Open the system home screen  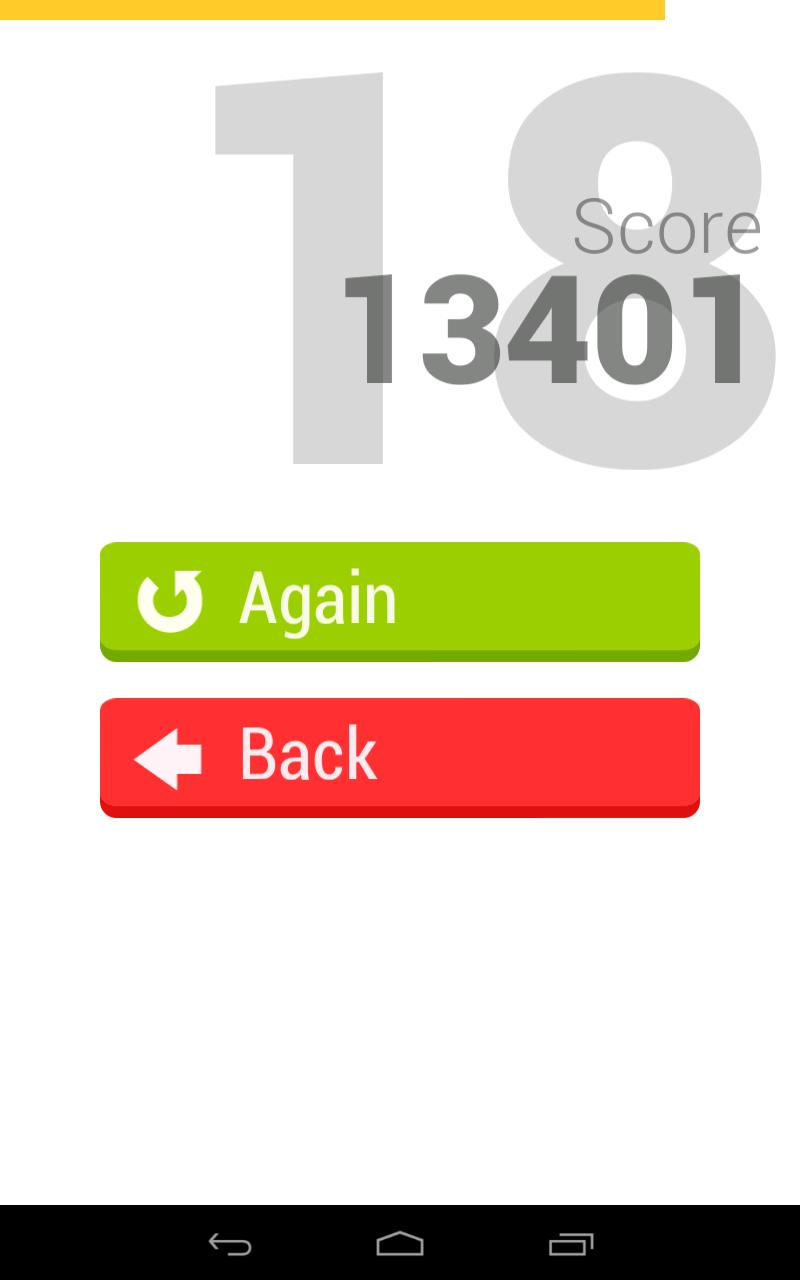pos(400,1244)
